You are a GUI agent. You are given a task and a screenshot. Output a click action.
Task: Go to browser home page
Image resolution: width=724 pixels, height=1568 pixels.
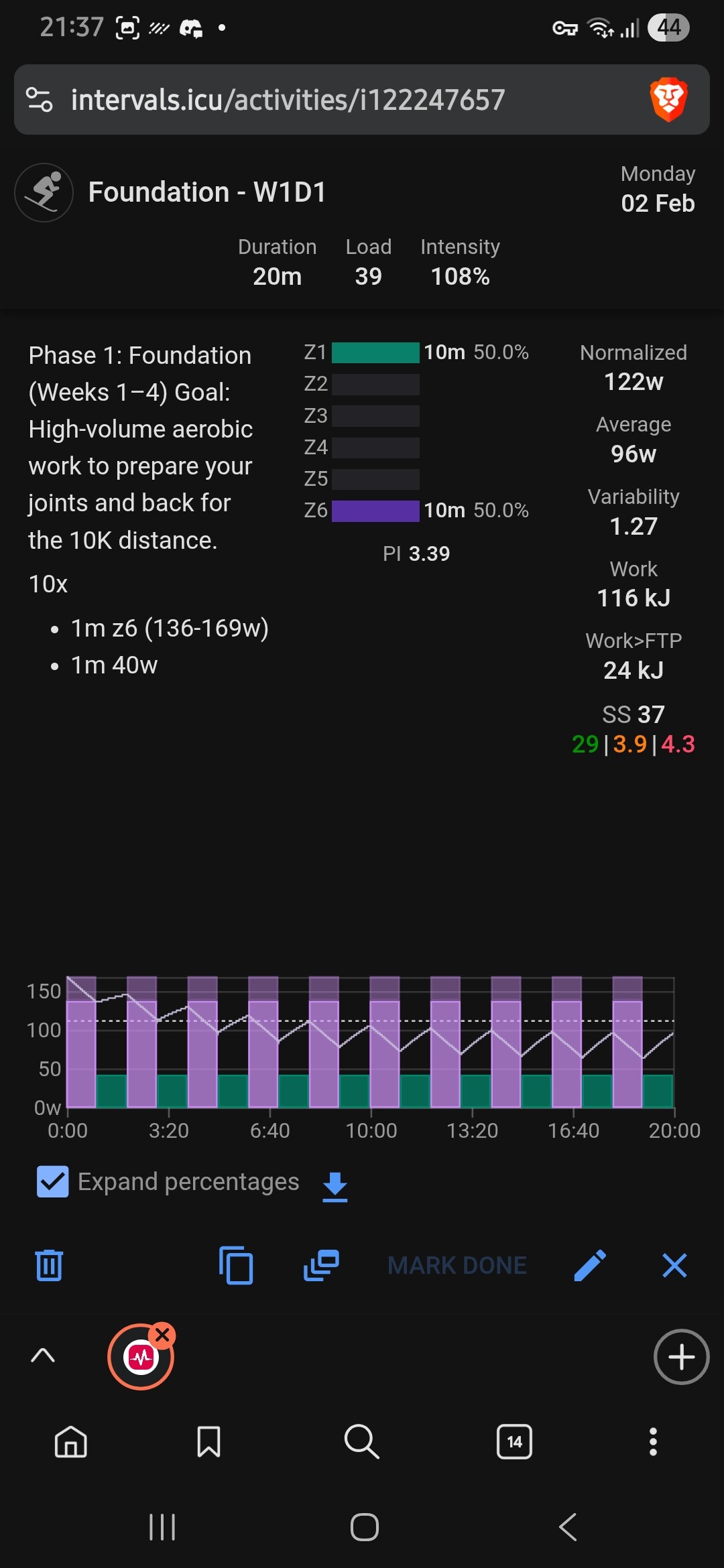pos(71,1441)
